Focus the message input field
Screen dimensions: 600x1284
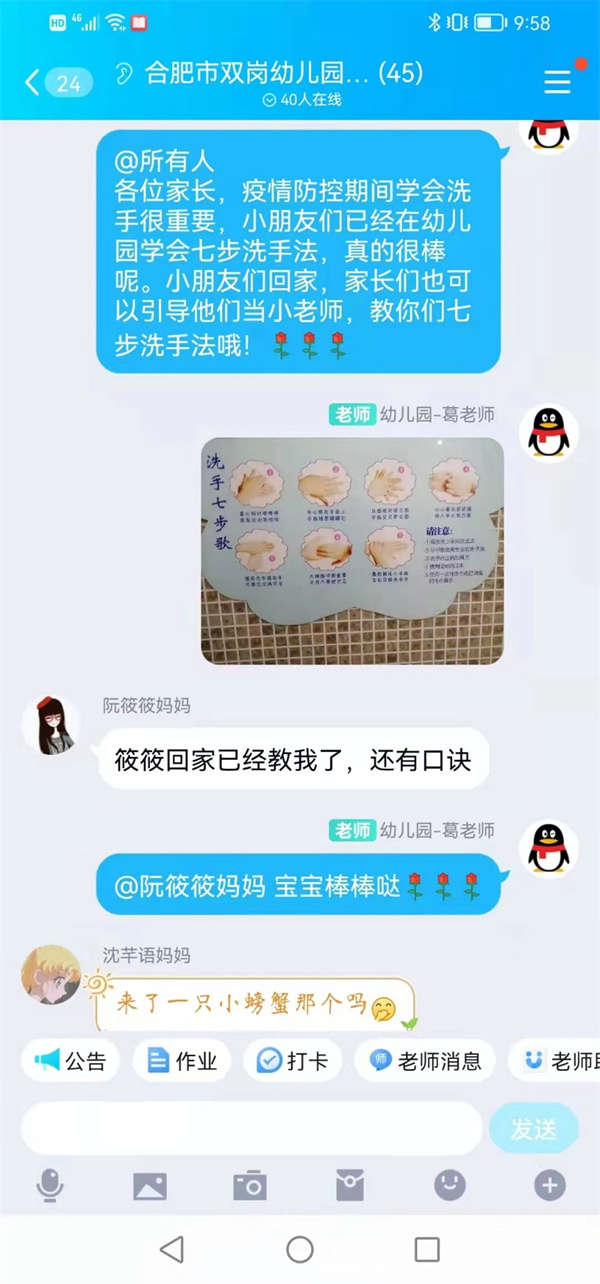tap(250, 1129)
